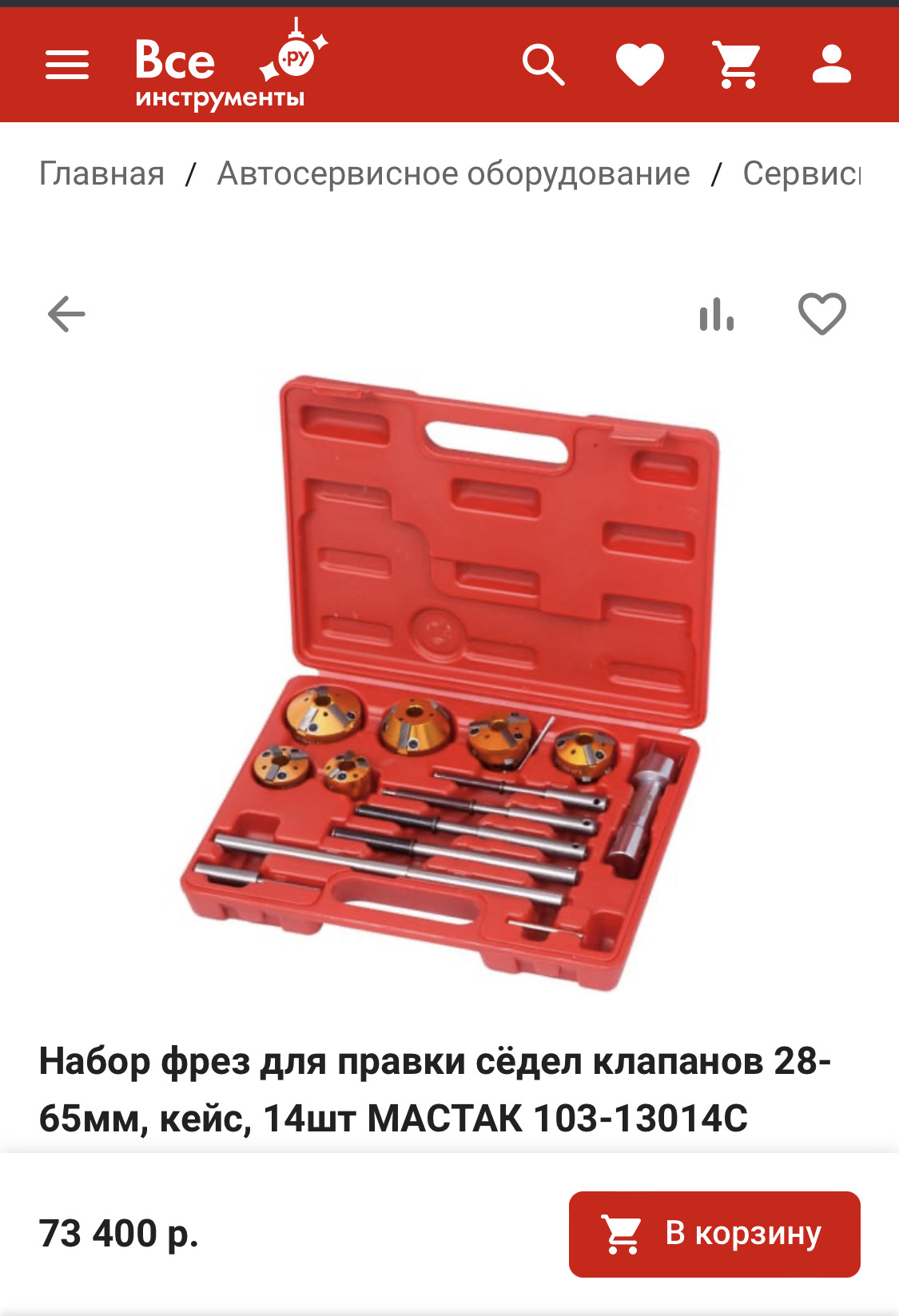Open favorites from the header
899x1316 pixels.
point(640,65)
